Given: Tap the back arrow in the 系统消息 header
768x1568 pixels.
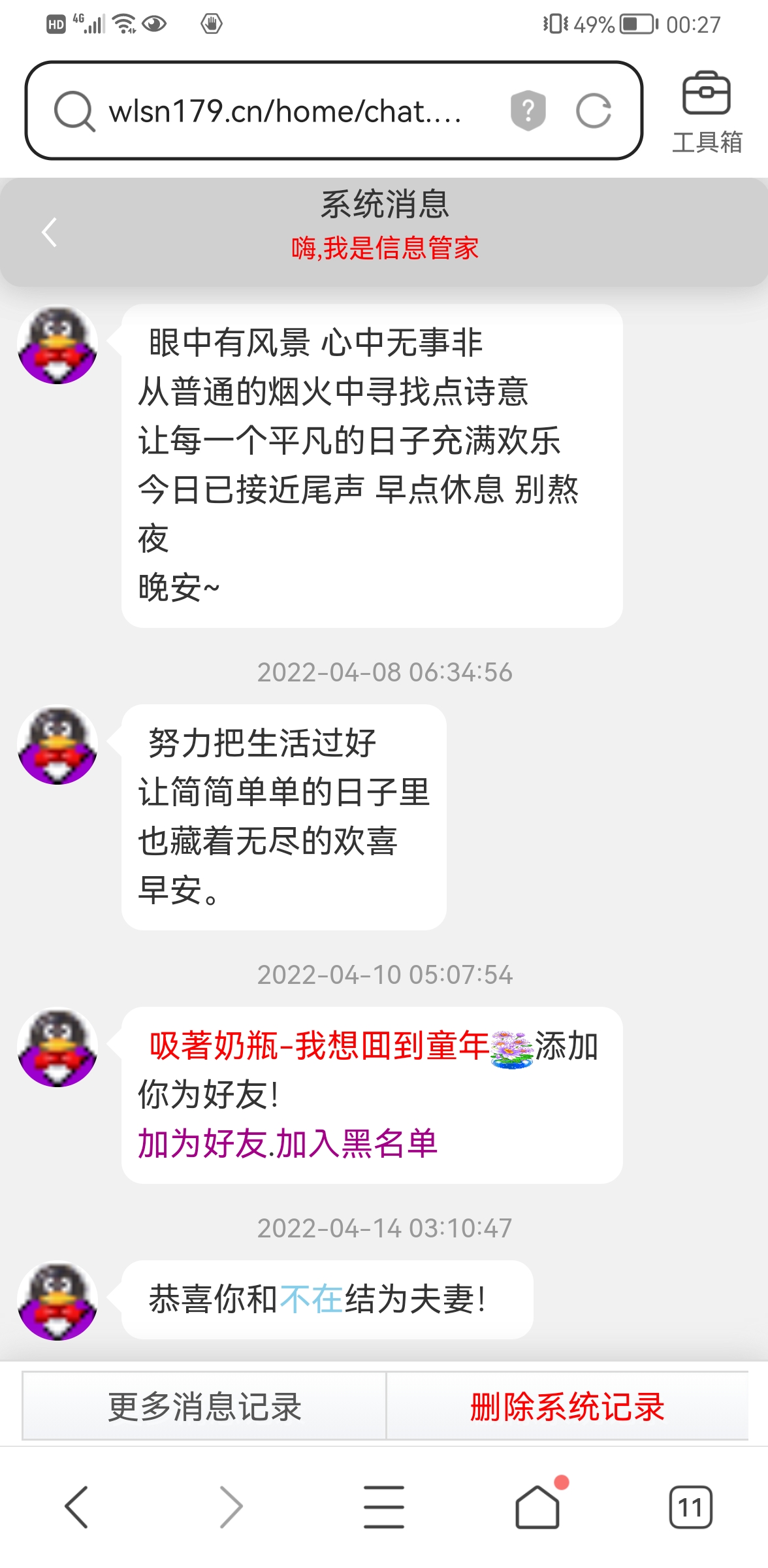Looking at the screenshot, I should pos(50,232).
